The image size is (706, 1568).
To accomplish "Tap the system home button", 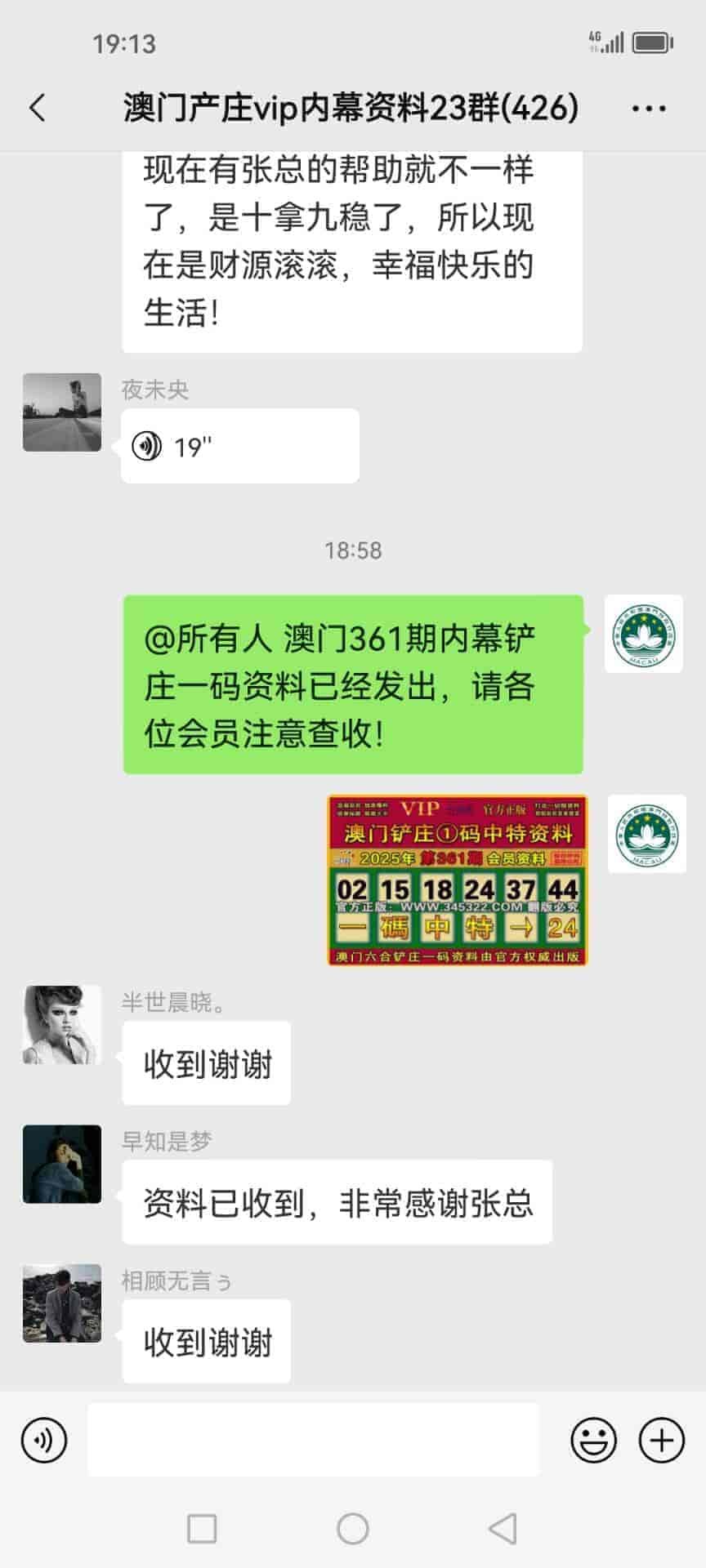I will (353, 1528).
